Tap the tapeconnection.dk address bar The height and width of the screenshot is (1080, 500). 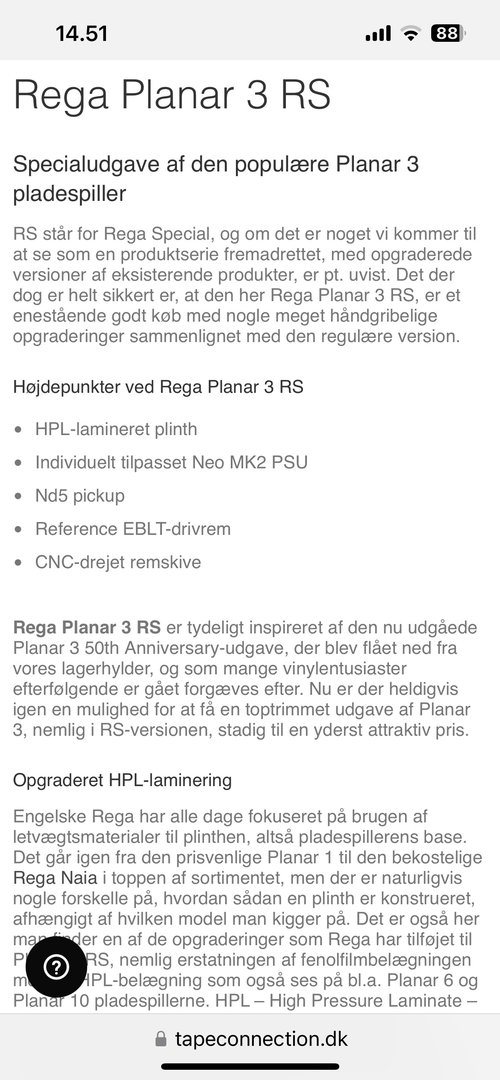(x=251, y=1039)
